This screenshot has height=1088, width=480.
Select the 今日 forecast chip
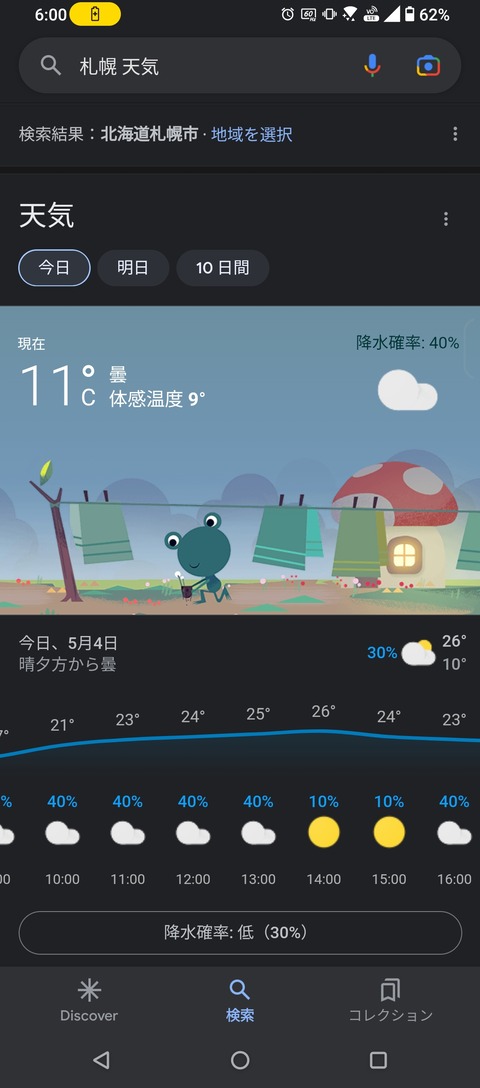tap(55, 268)
